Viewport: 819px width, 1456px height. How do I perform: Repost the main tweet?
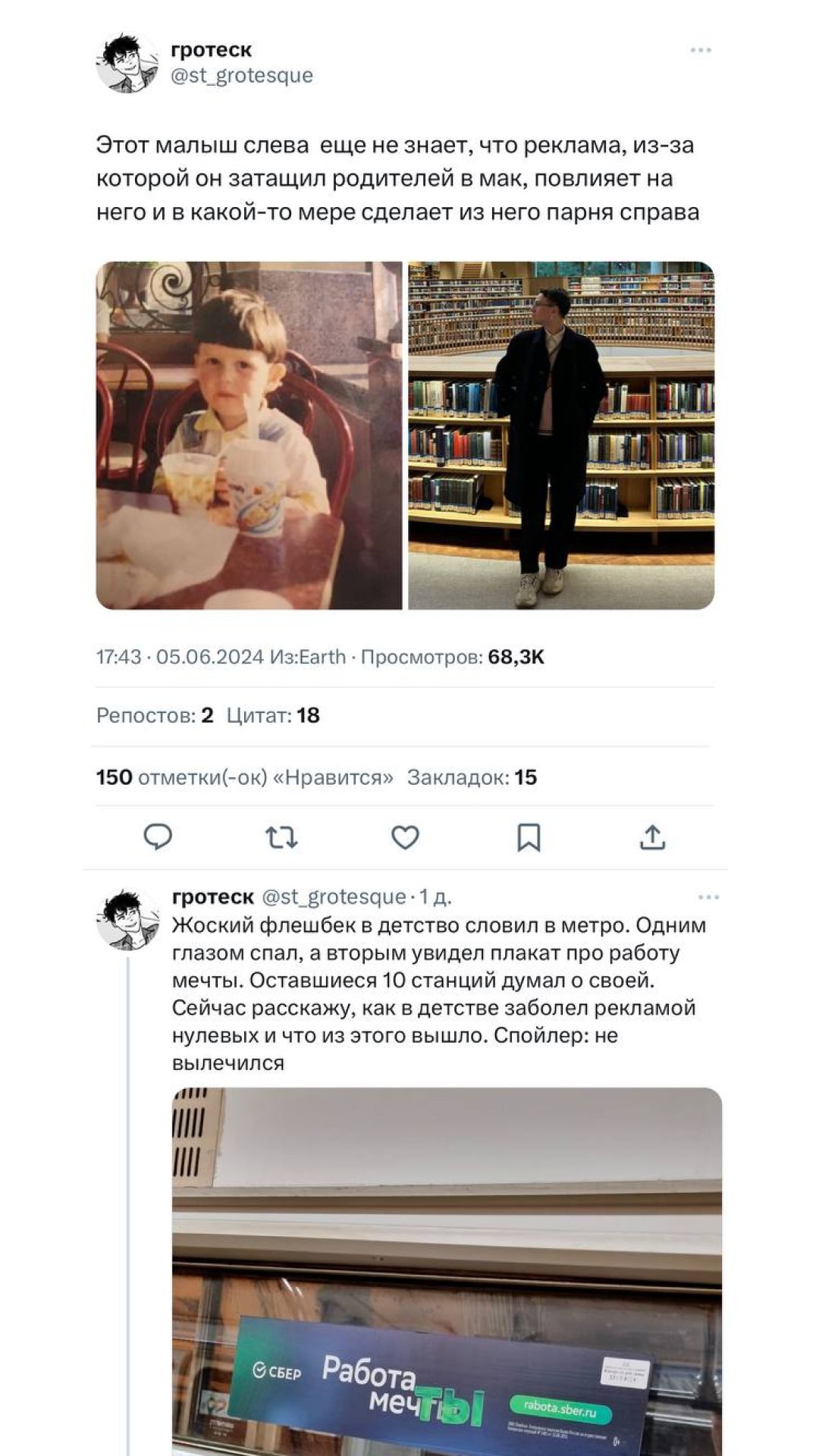(x=281, y=837)
